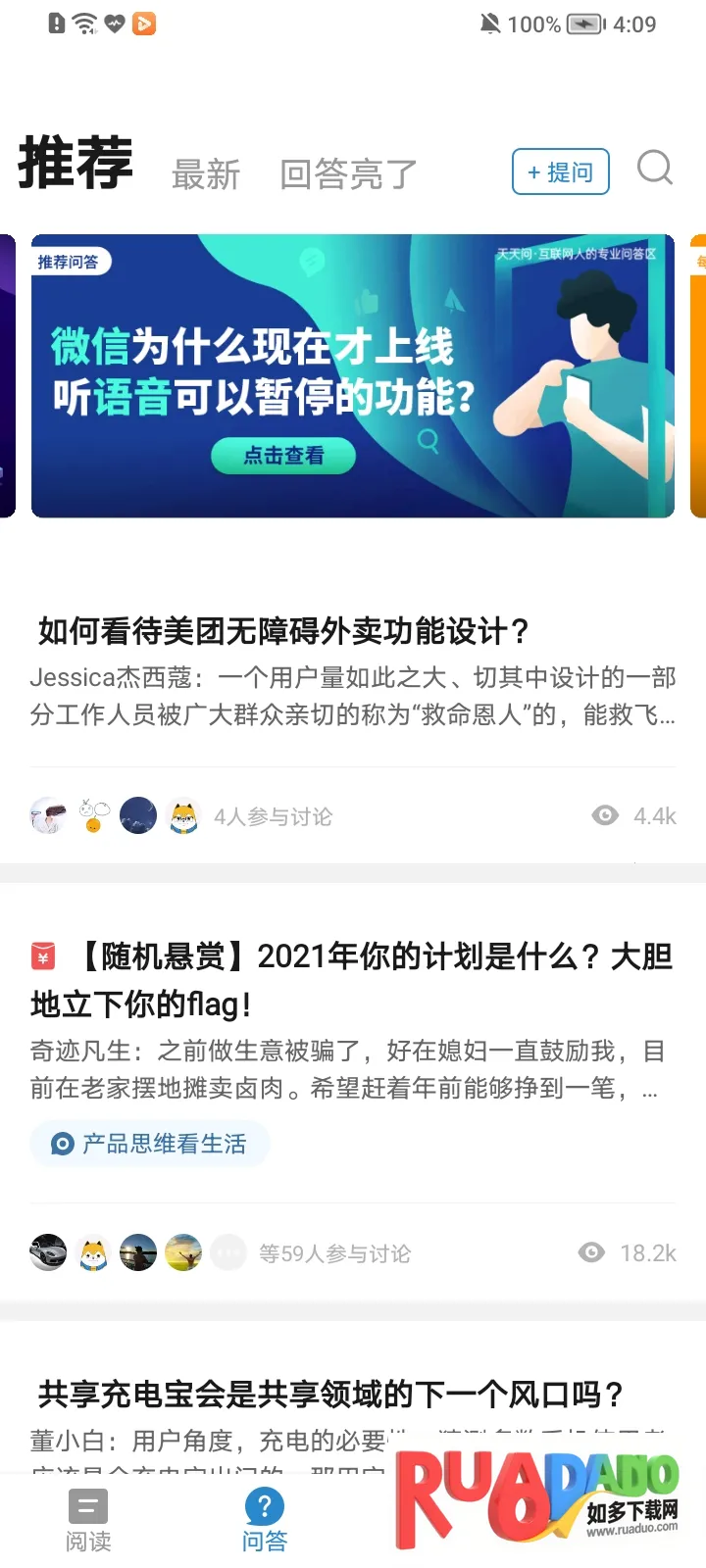Viewport: 706px width, 1568px height.
Task: Select the 问答 bottom tab
Action: pos(265,1520)
